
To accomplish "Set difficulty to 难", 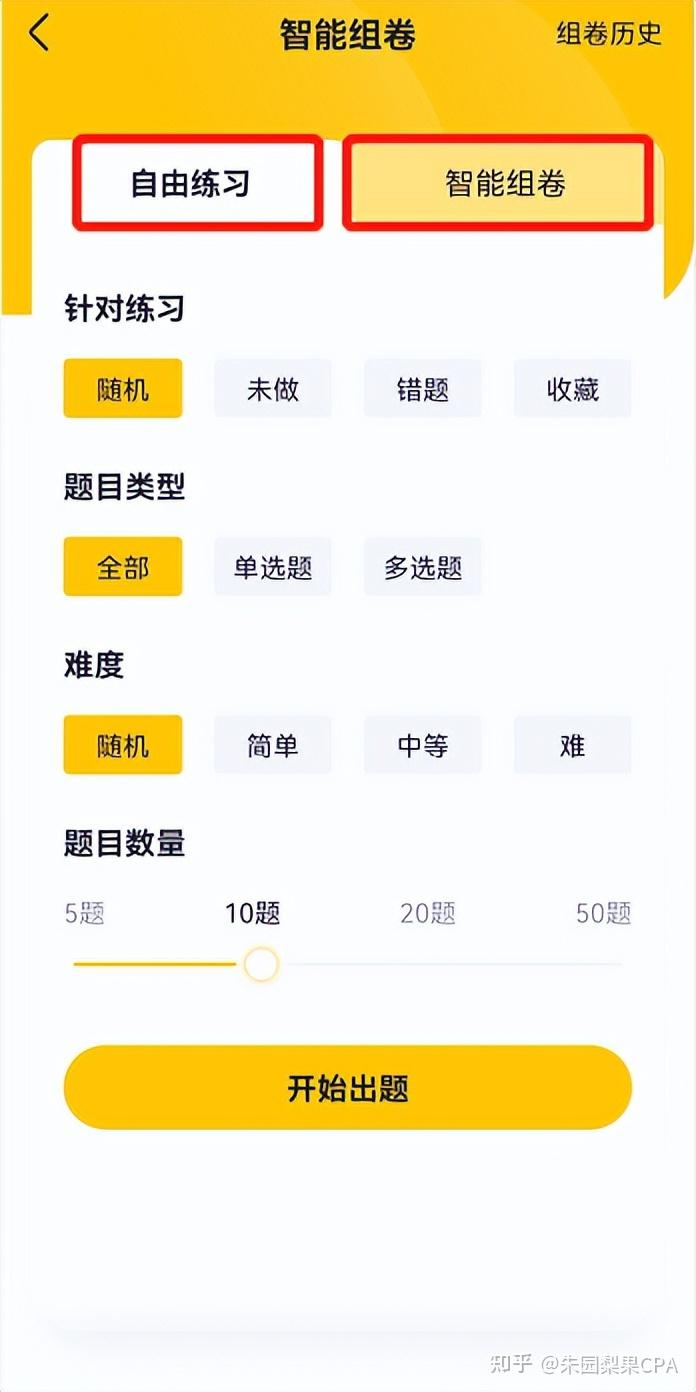I will coord(572,745).
